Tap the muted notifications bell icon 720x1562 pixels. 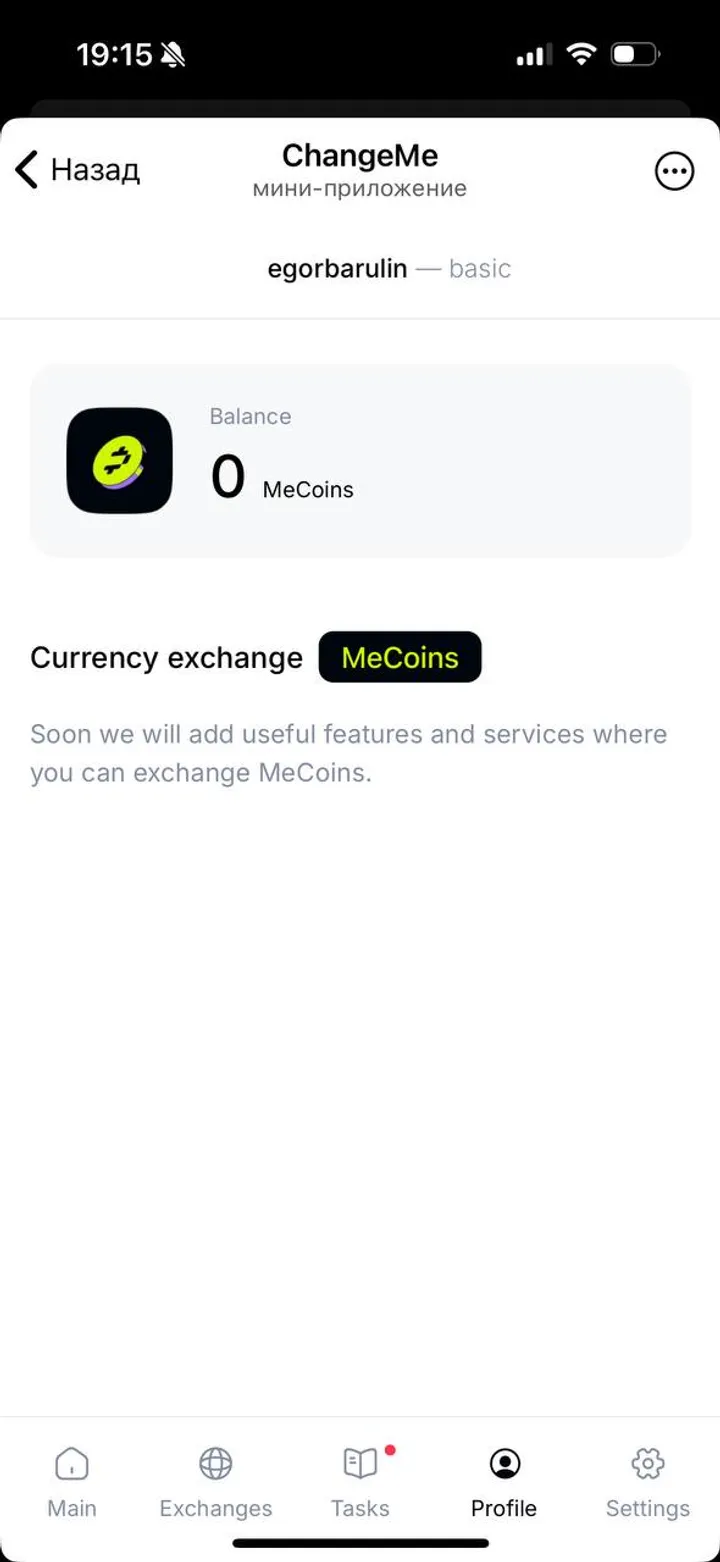tap(172, 54)
